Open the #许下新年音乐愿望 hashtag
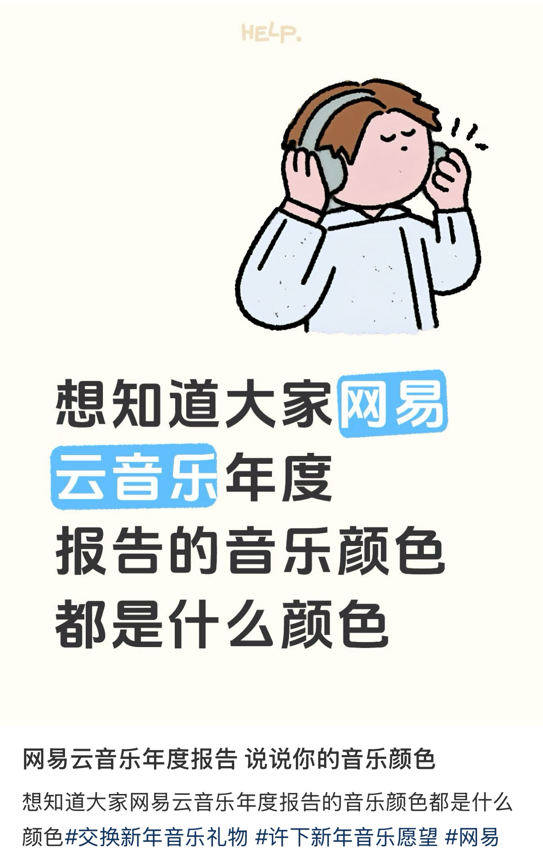 [x=346, y=836]
